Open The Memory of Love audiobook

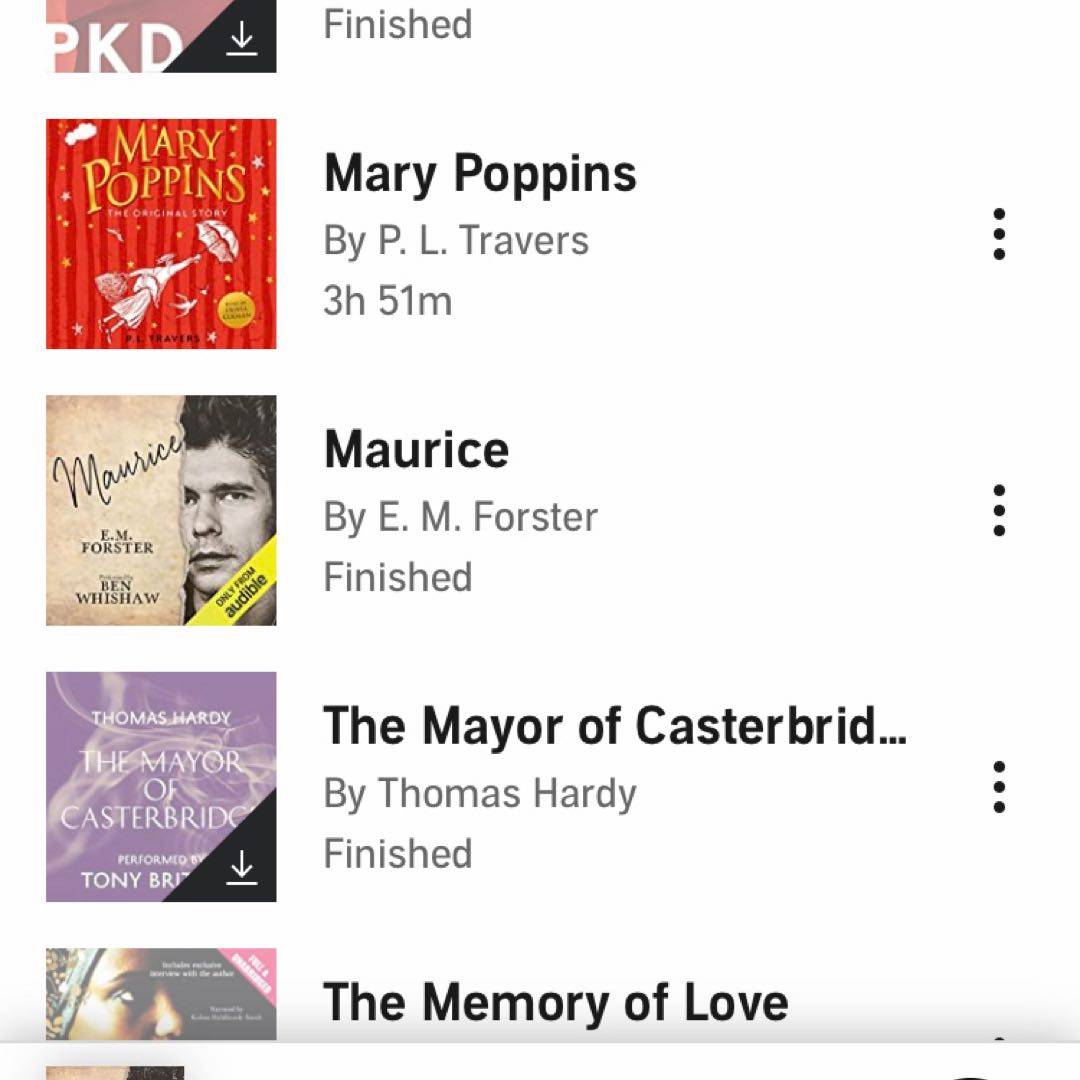[555, 1002]
